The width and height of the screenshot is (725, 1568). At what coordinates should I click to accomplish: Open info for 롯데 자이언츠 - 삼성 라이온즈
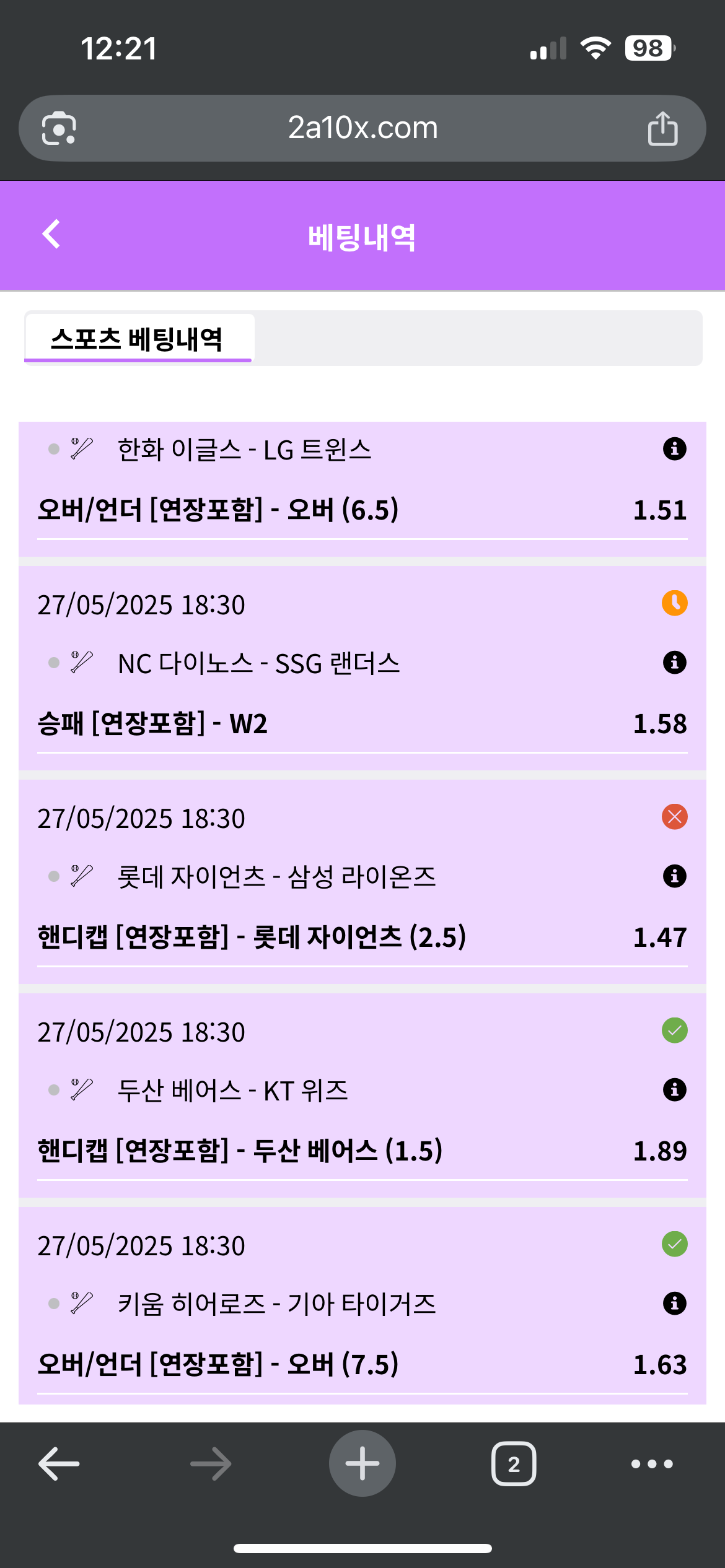tap(674, 876)
